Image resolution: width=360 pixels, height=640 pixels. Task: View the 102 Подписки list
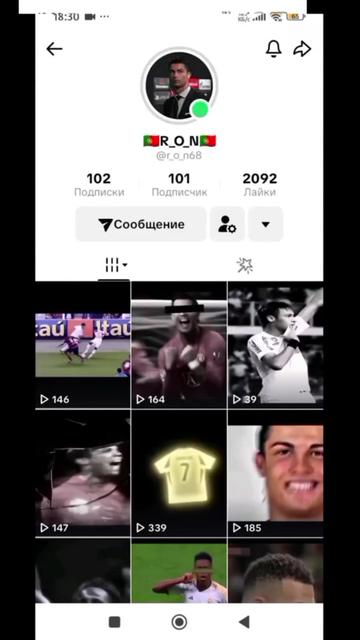coord(99,184)
